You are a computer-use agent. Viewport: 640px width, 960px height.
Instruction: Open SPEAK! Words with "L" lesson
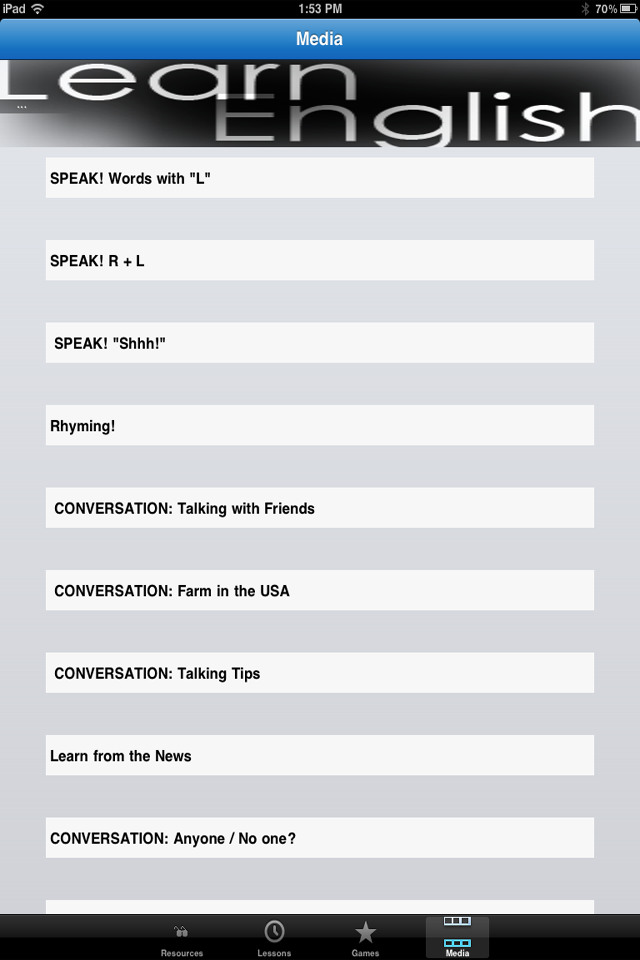coord(319,178)
